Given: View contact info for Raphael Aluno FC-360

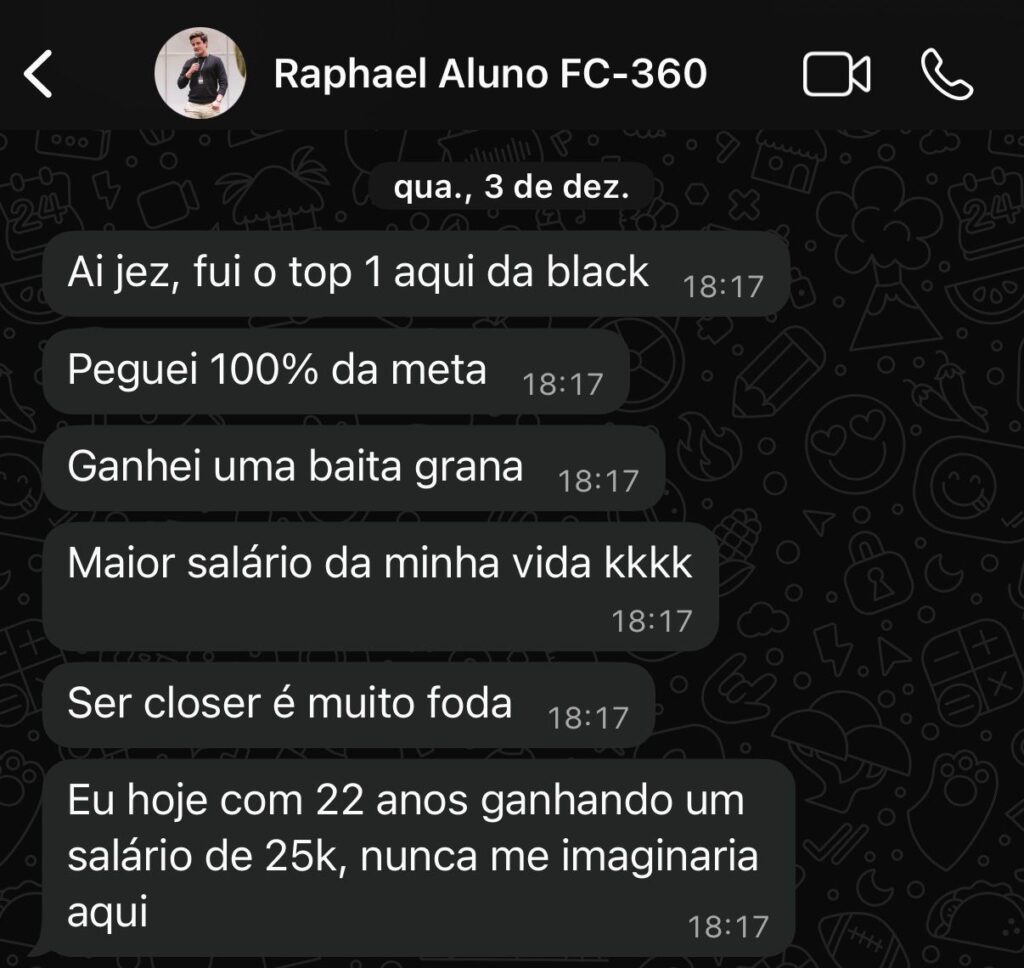Looking at the screenshot, I should pyautogui.click(x=490, y=74).
